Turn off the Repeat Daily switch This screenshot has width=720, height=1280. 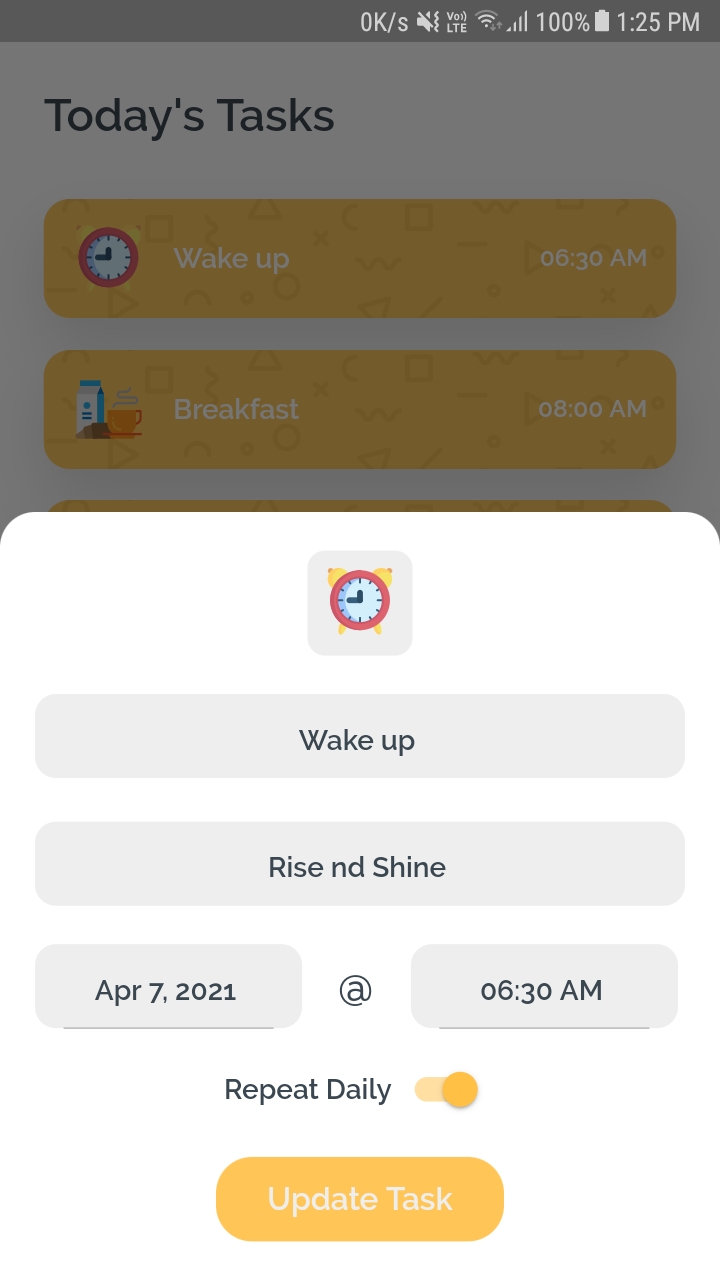coord(447,1089)
